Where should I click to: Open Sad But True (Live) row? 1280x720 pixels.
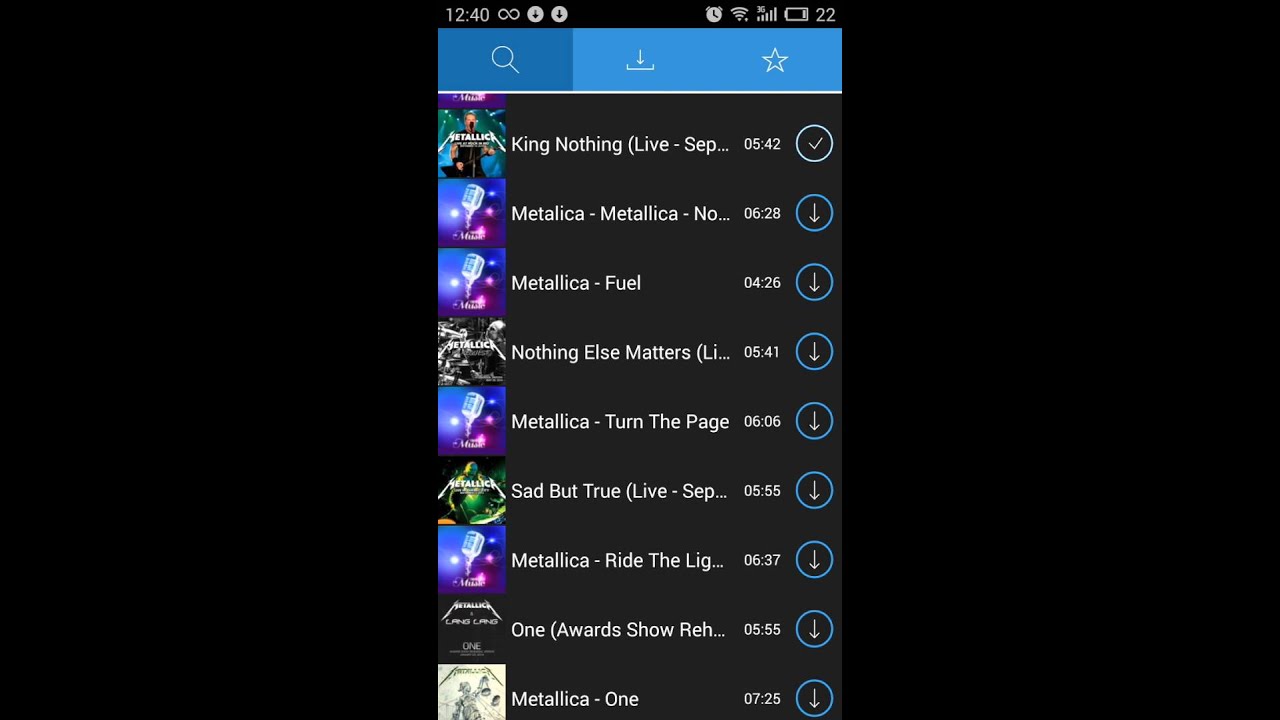pos(620,491)
